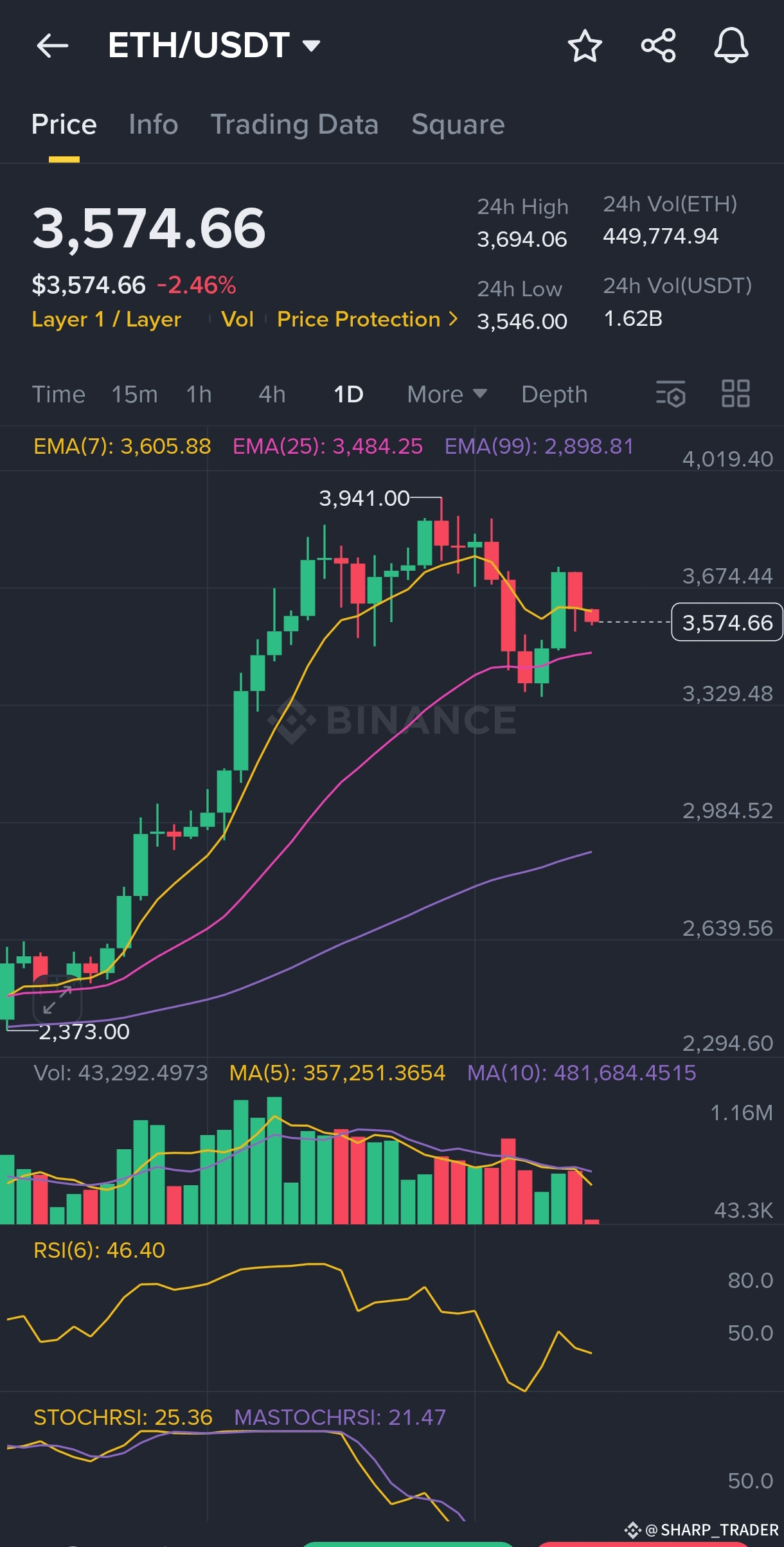The image size is (784, 1547).
Task: Open the price alert bell
Action: (731, 46)
